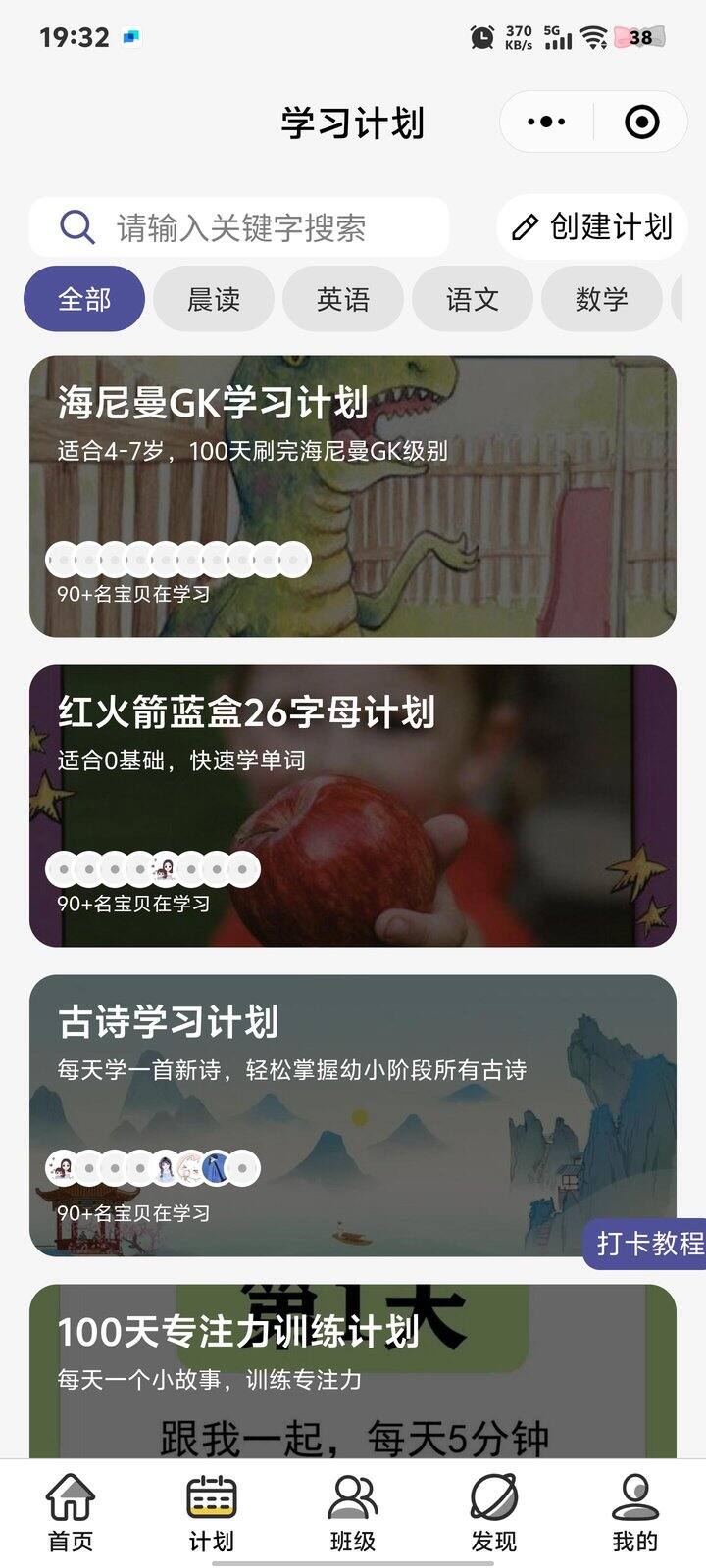Filter plans by 语文
The image size is (706, 1568).
pyautogui.click(x=473, y=299)
